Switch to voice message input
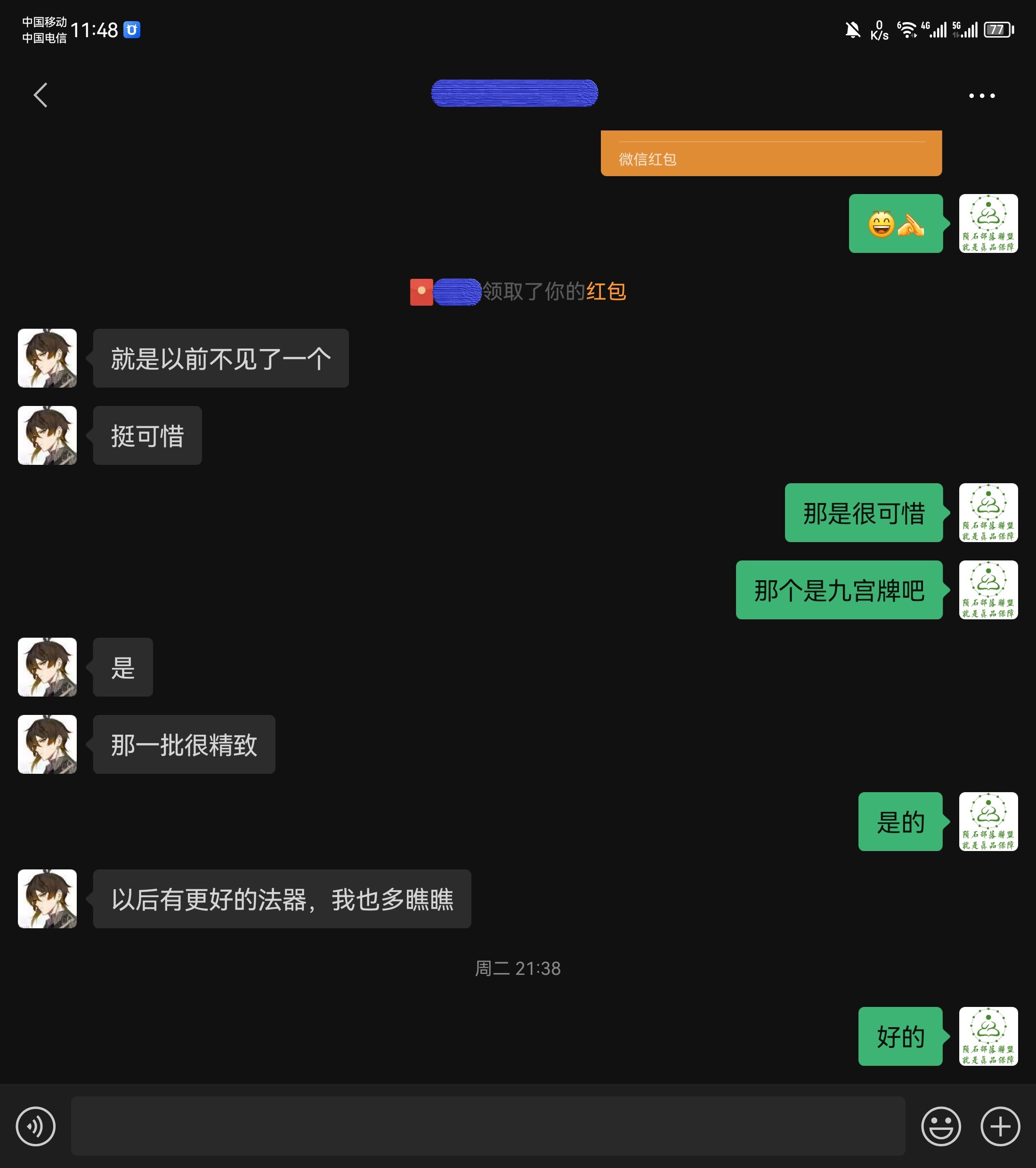Viewport: 1036px width, 1168px height. pos(35,1126)
